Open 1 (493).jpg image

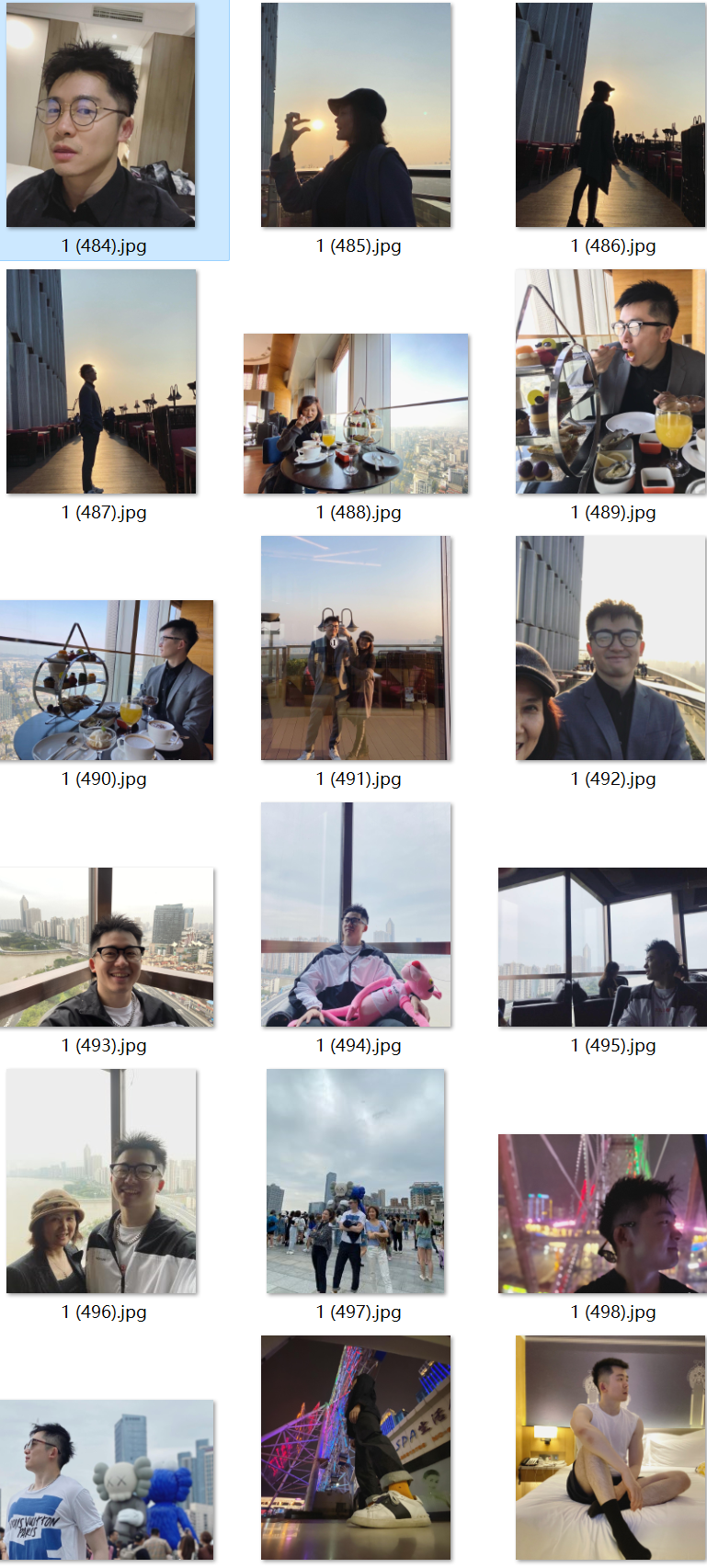106,947
